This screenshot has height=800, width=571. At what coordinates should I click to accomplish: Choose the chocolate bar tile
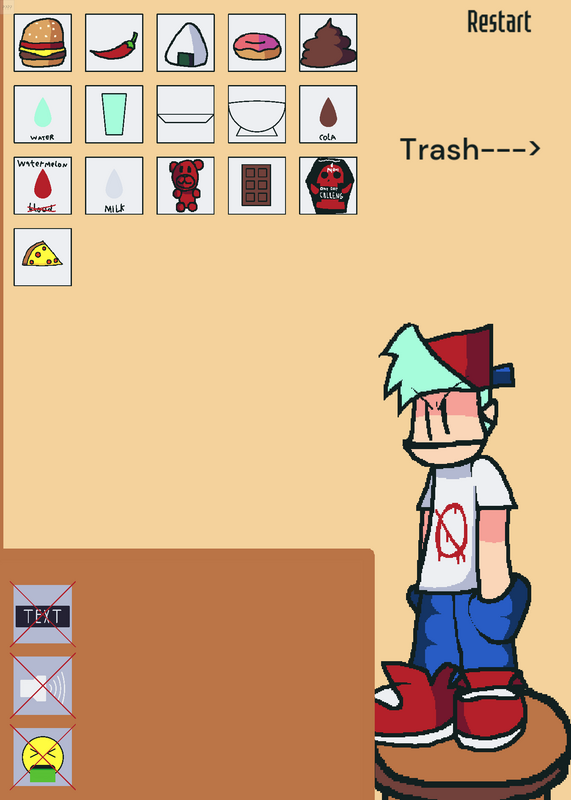coord(257,186)
